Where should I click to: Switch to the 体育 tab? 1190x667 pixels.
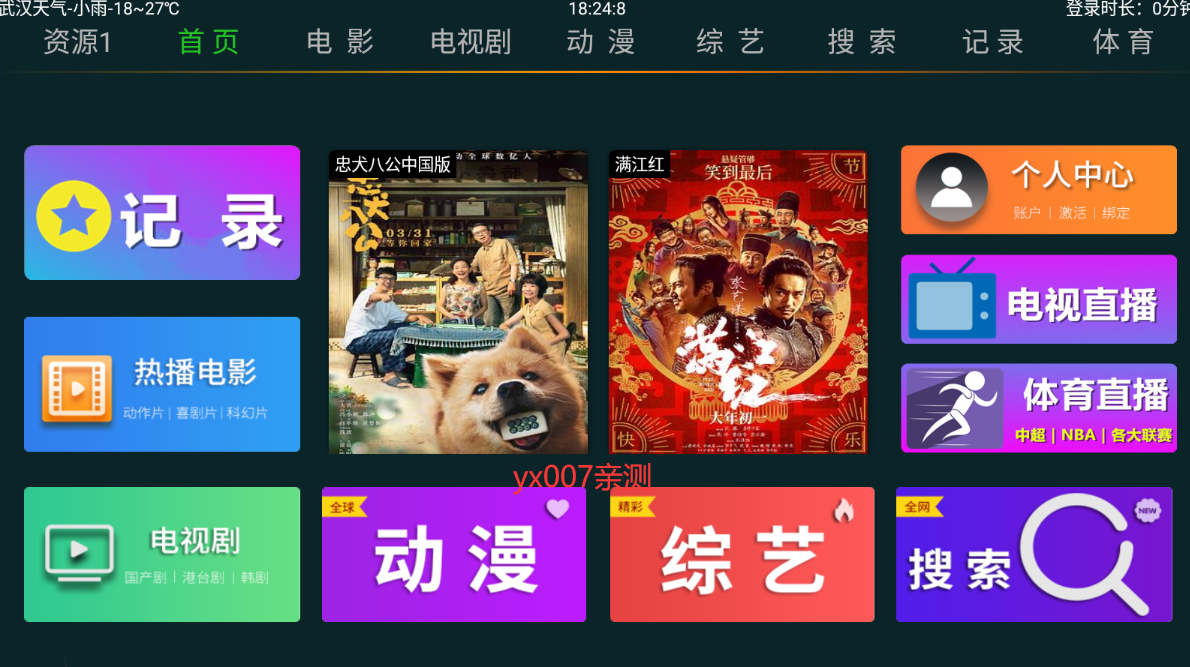click(x=1123, y=43)
